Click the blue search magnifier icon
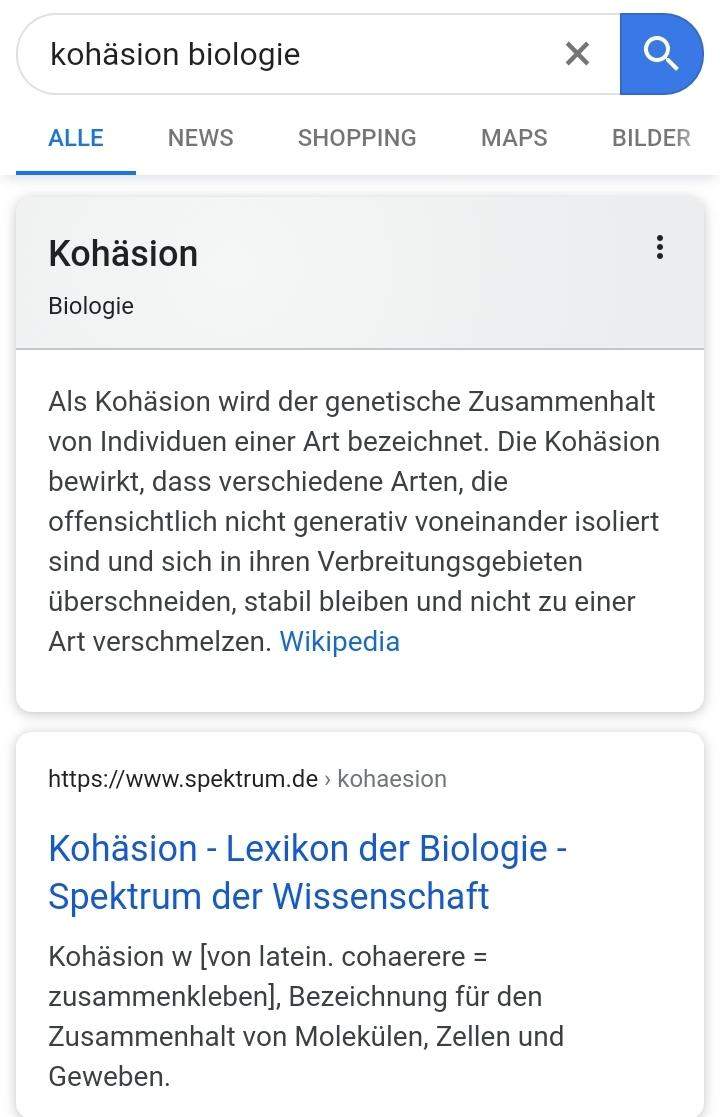720x1117 pixels. click(661, 53)
